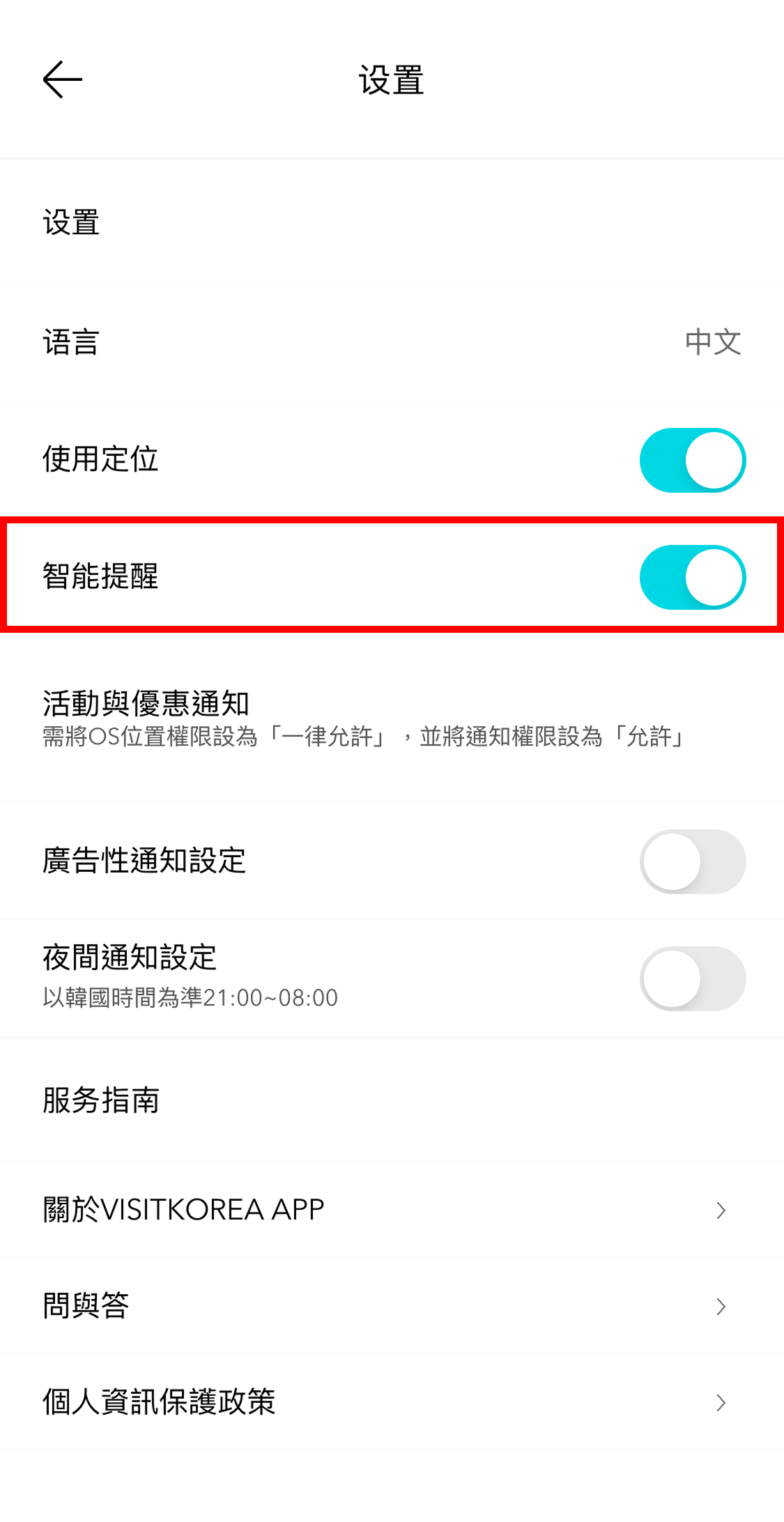The height and width of the screenshot is (1522, 784).
Task: Expand the 關於VISITKOREA APP section
Action: [721, 1210]
